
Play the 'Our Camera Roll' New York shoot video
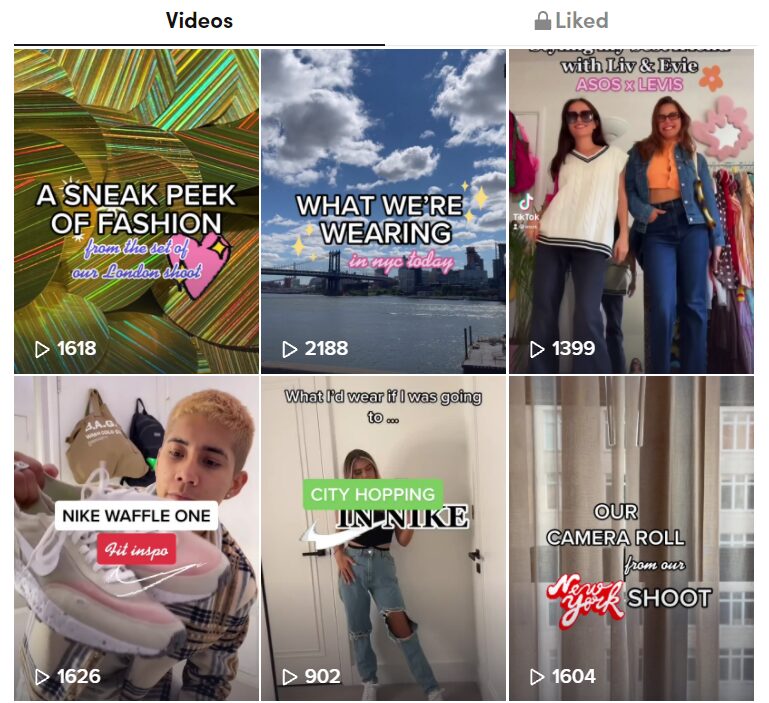631,538
